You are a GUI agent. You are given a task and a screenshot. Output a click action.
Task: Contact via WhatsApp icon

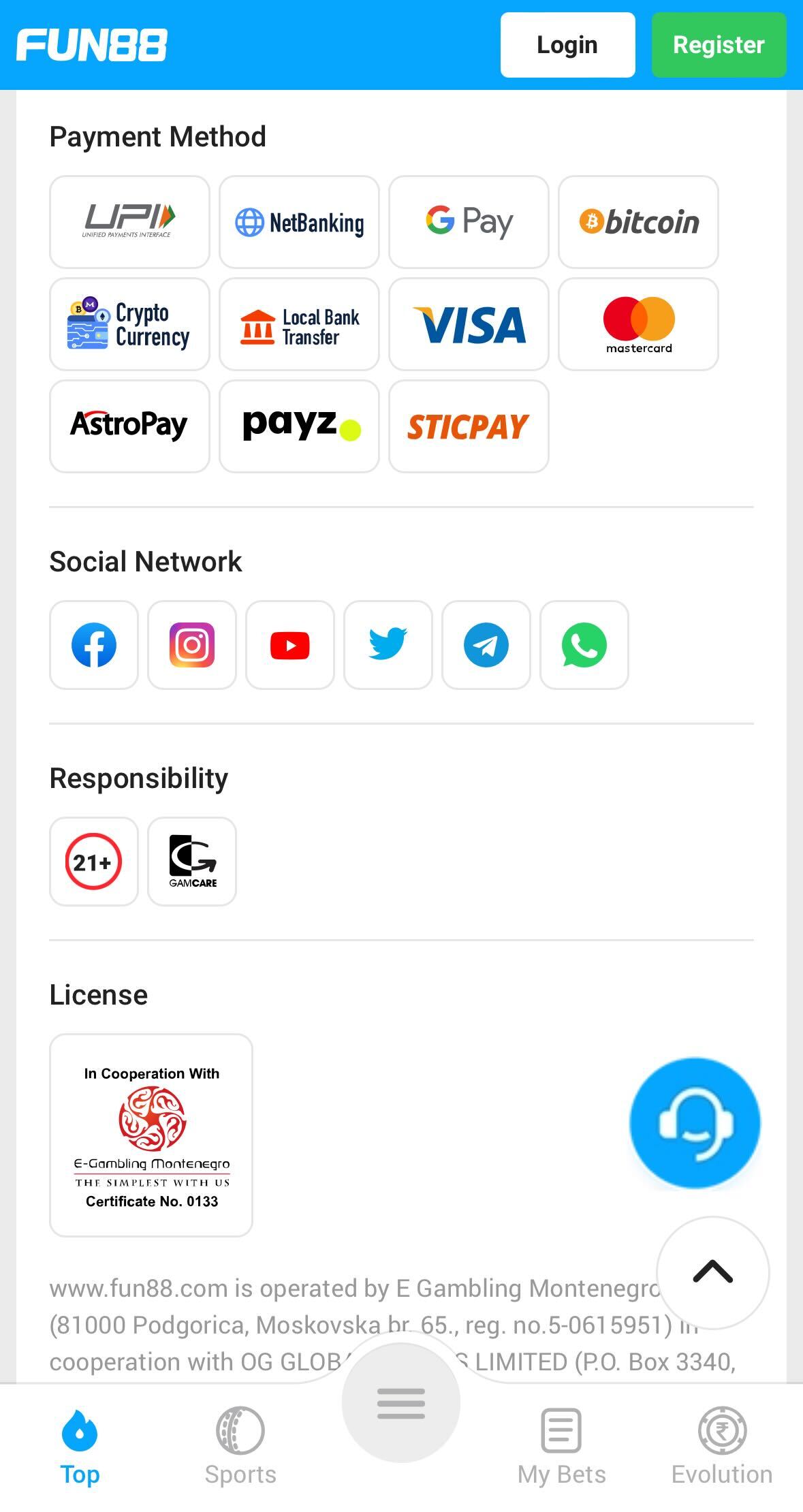coord(584,645)
